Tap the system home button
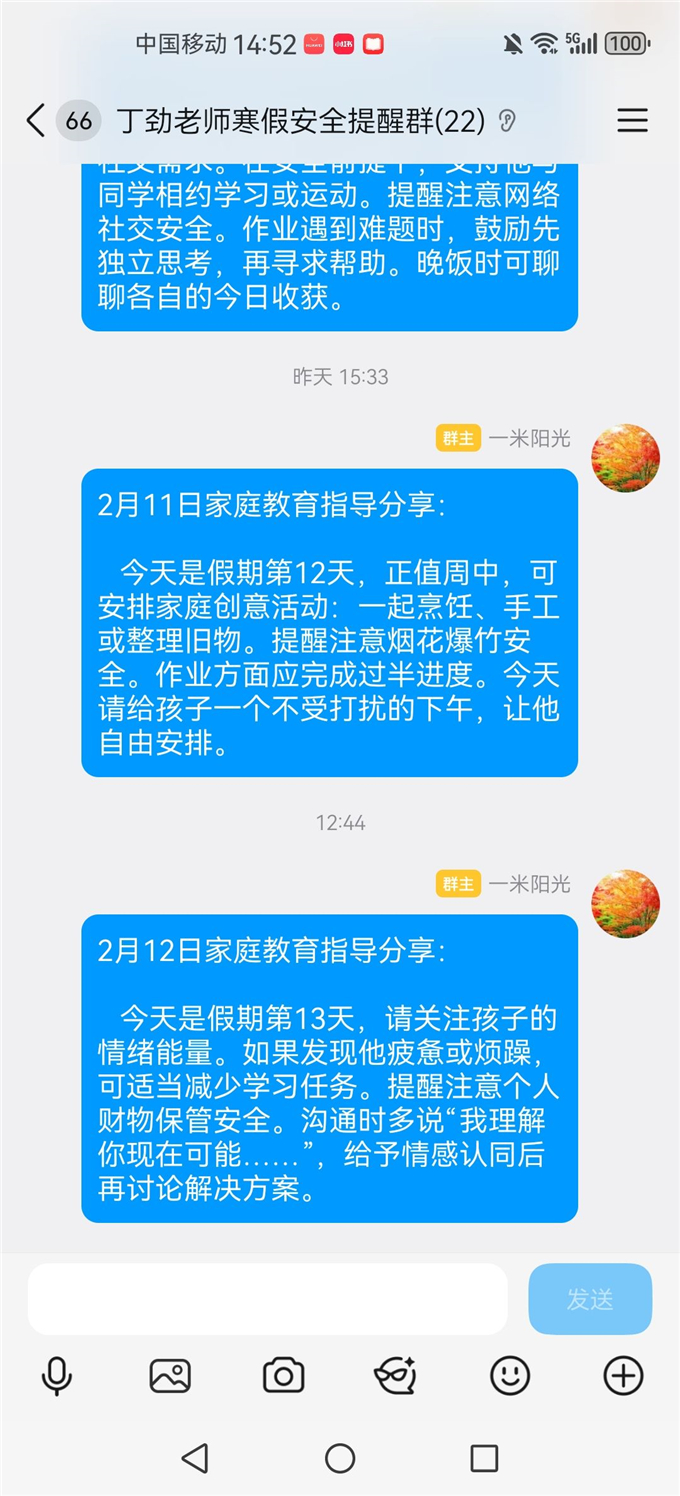The height and width of the screenshot is (1496, 680). coord(340,1458)
